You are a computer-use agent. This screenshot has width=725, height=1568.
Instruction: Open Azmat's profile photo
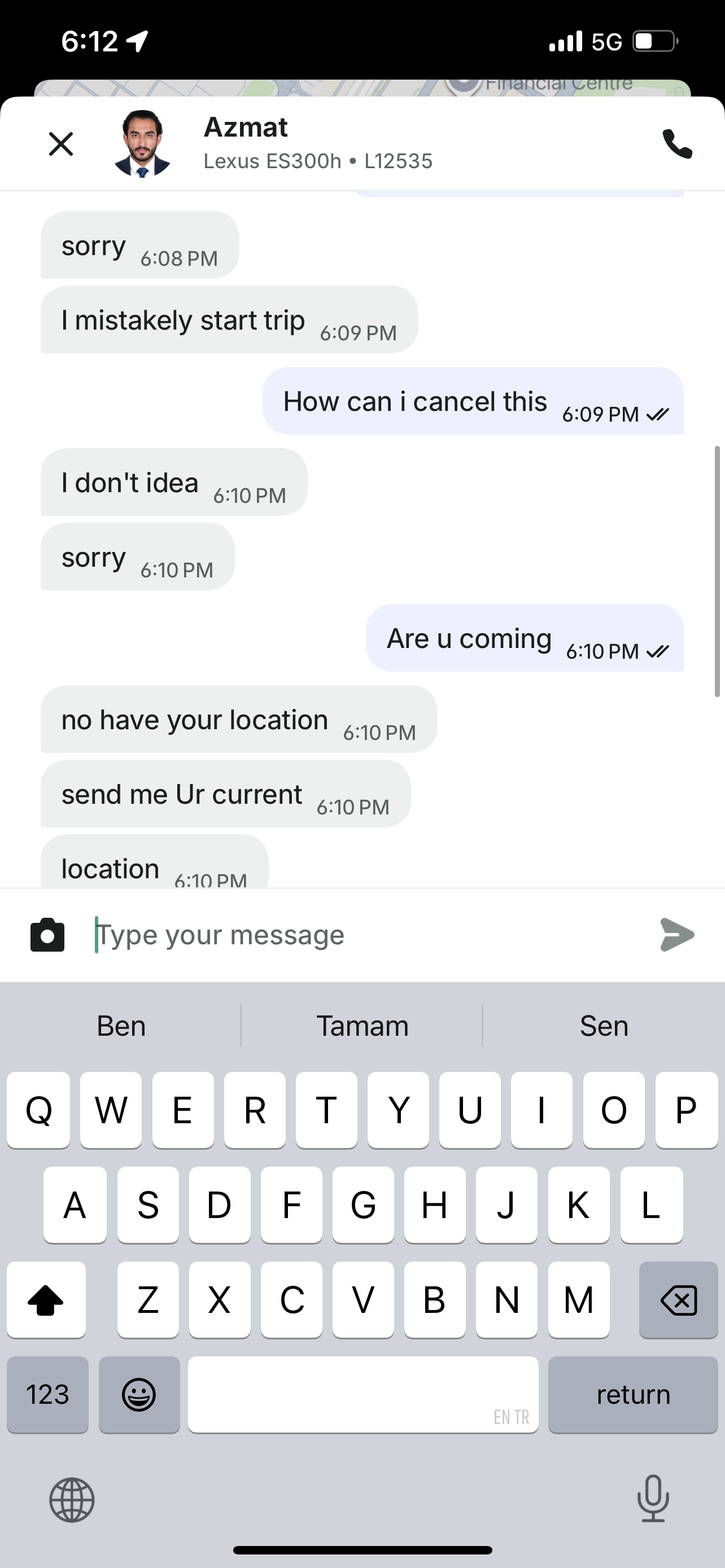point(142,144)
